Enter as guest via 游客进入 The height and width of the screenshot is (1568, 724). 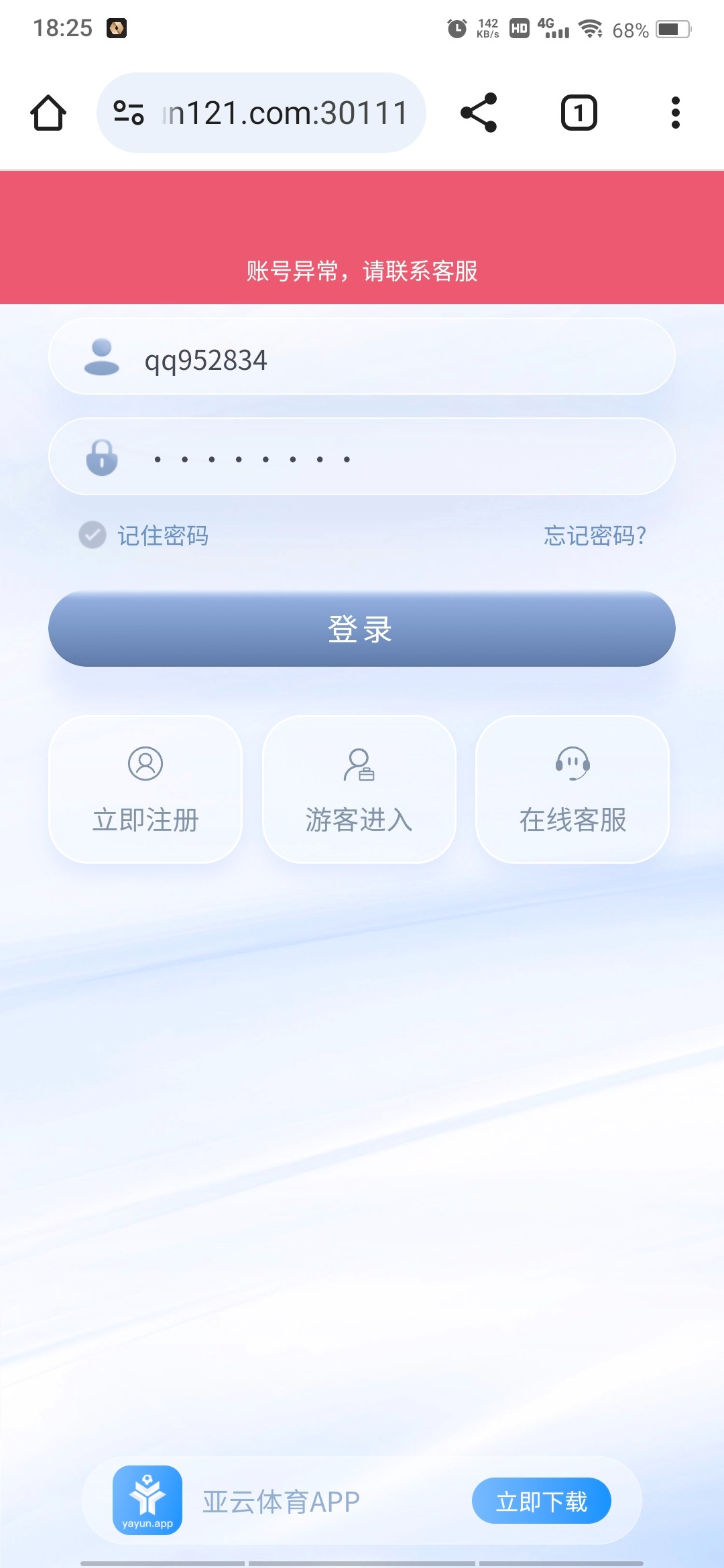pos(359,789)
